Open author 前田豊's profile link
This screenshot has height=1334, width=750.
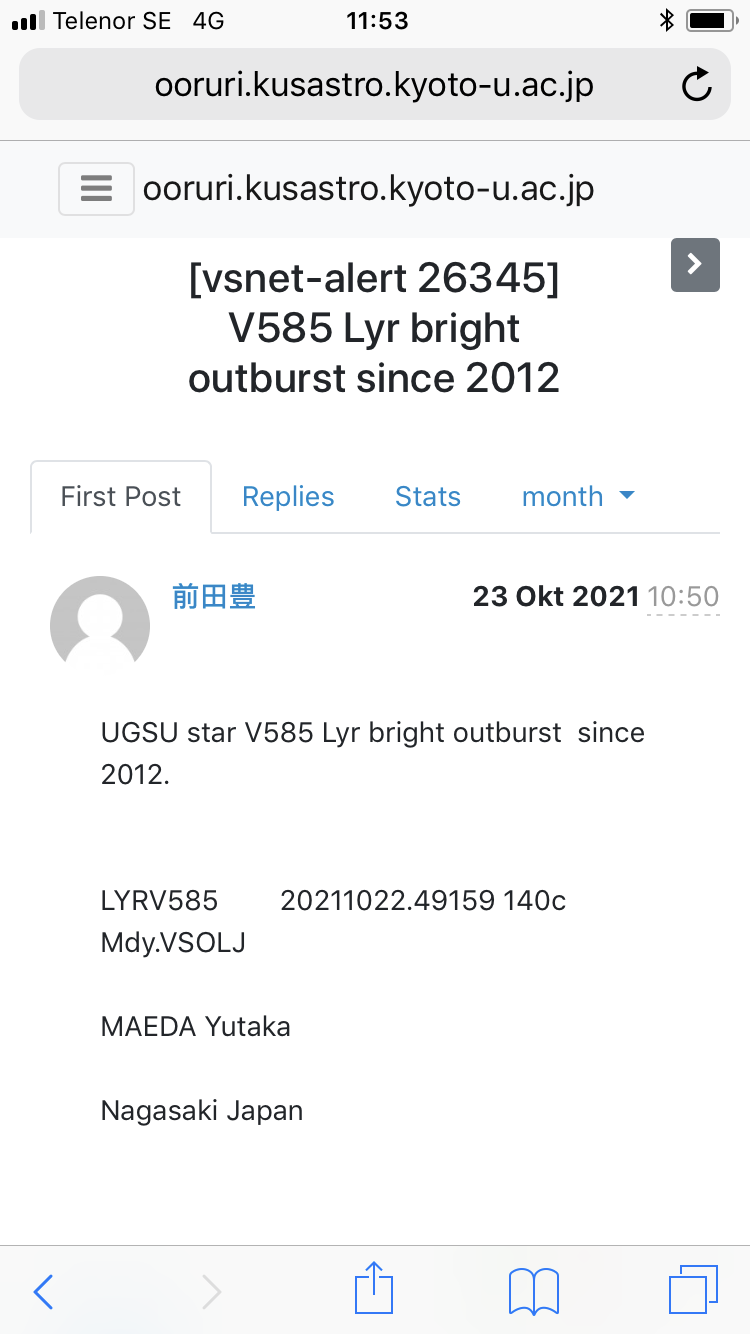point(214,597)
